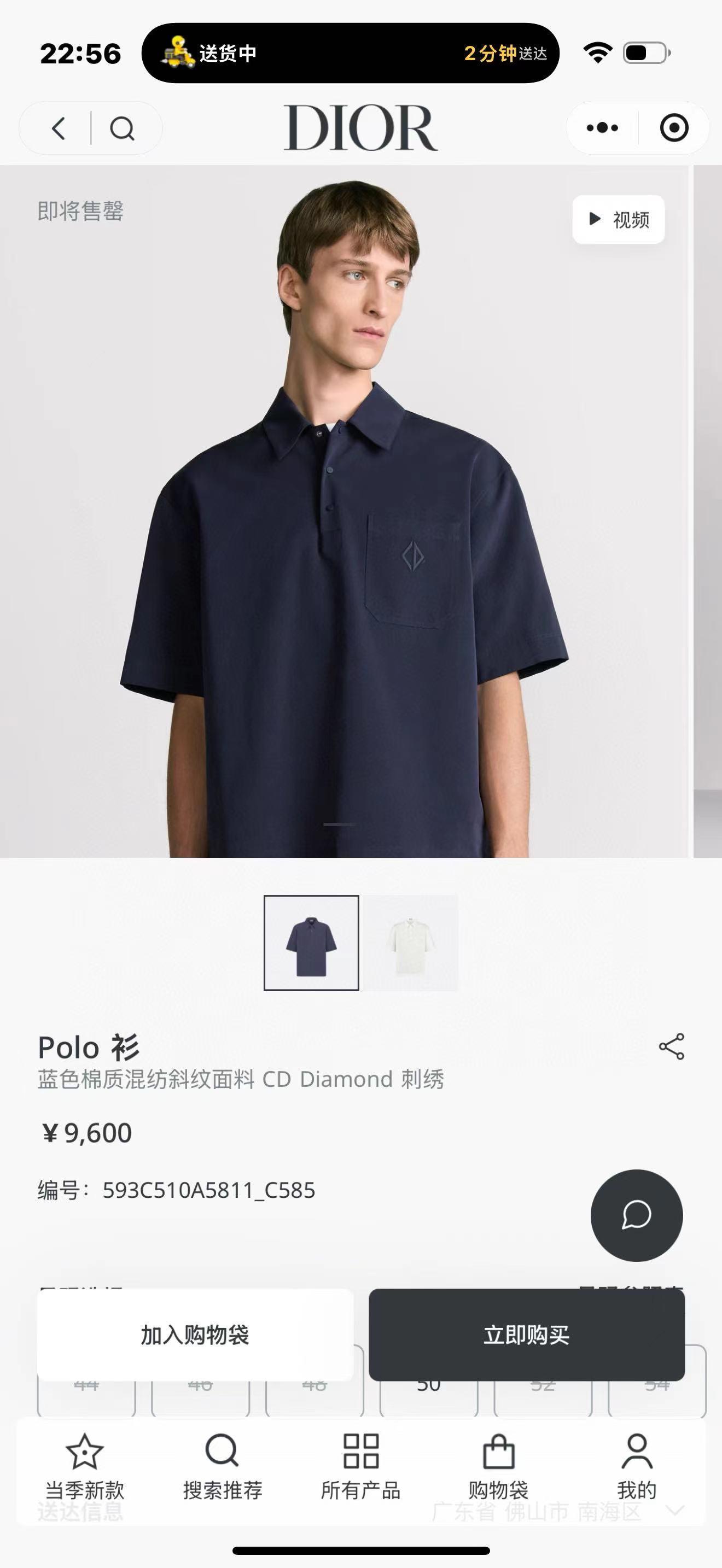Image resolution: width=722 pixels, height=1568 pixels.
Task: Open the mini program overflow menu
Action: [602, 128]
